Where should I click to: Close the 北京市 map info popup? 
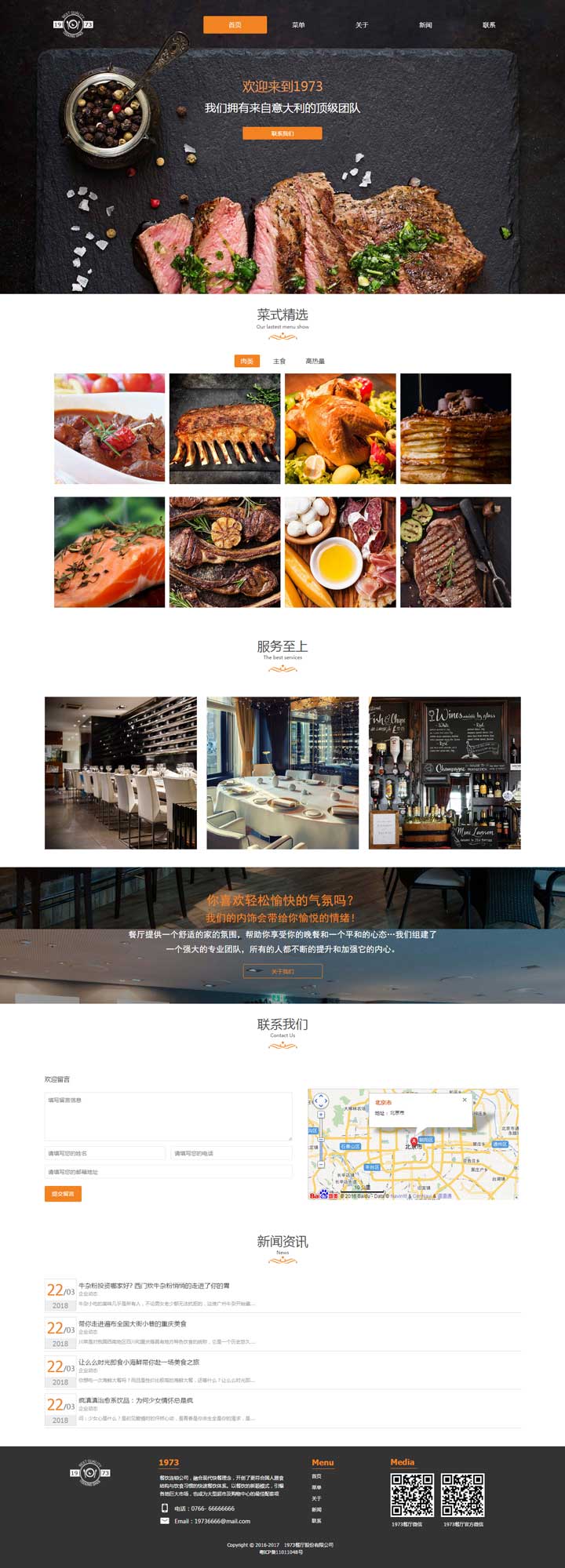tap(465, 1100)
